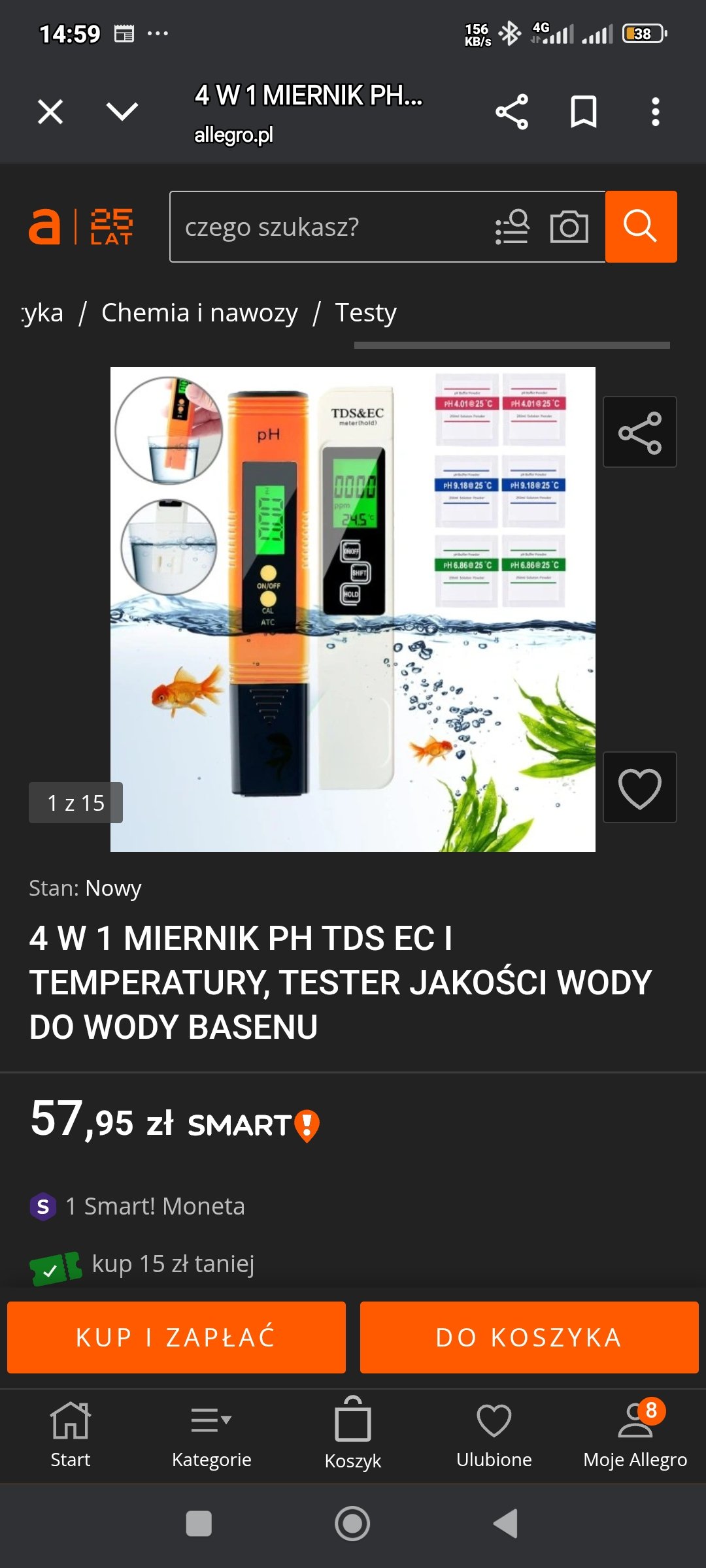This screenshot has height=1568, width=706.
Task: Expand the down chevron in the top bar
Action: [122, 112]
